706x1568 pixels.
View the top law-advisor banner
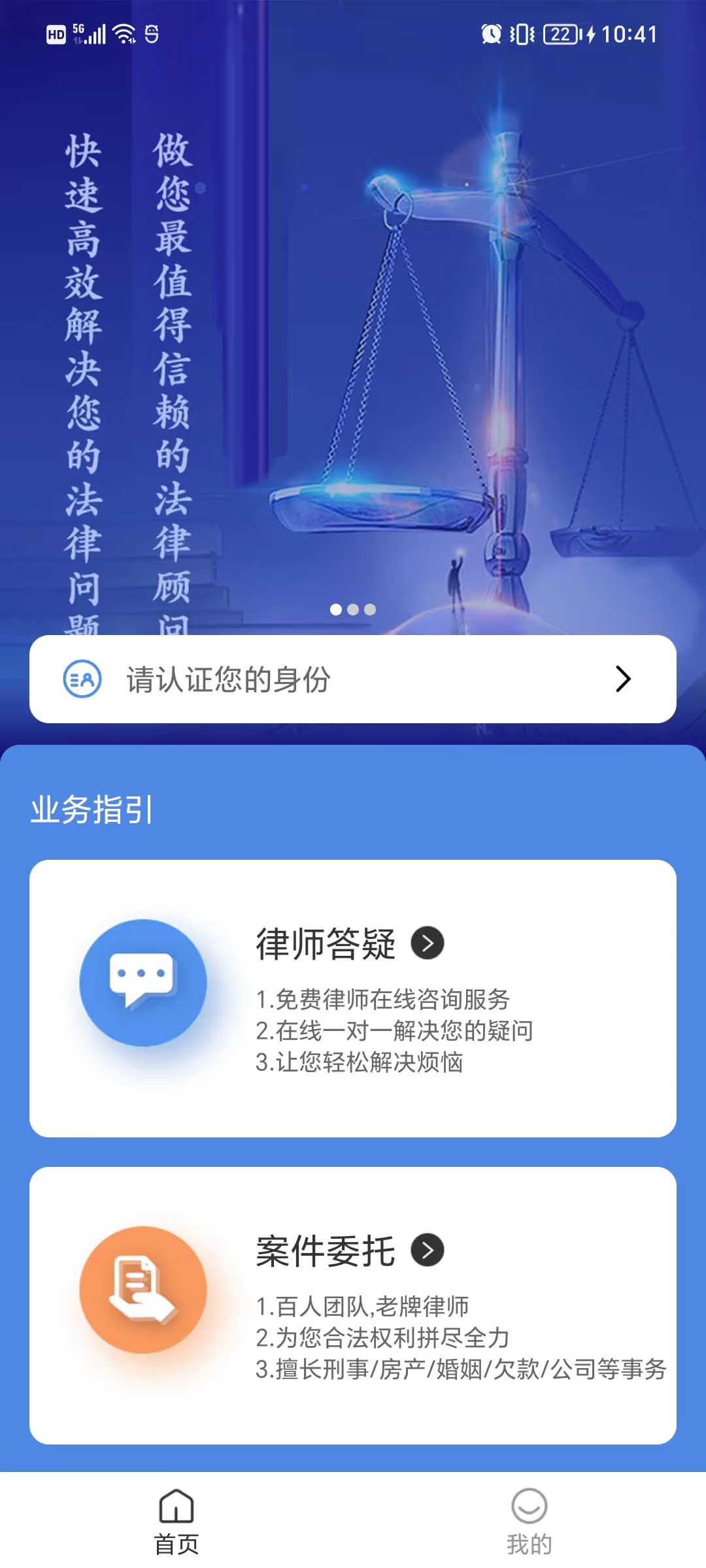[353, 340]
